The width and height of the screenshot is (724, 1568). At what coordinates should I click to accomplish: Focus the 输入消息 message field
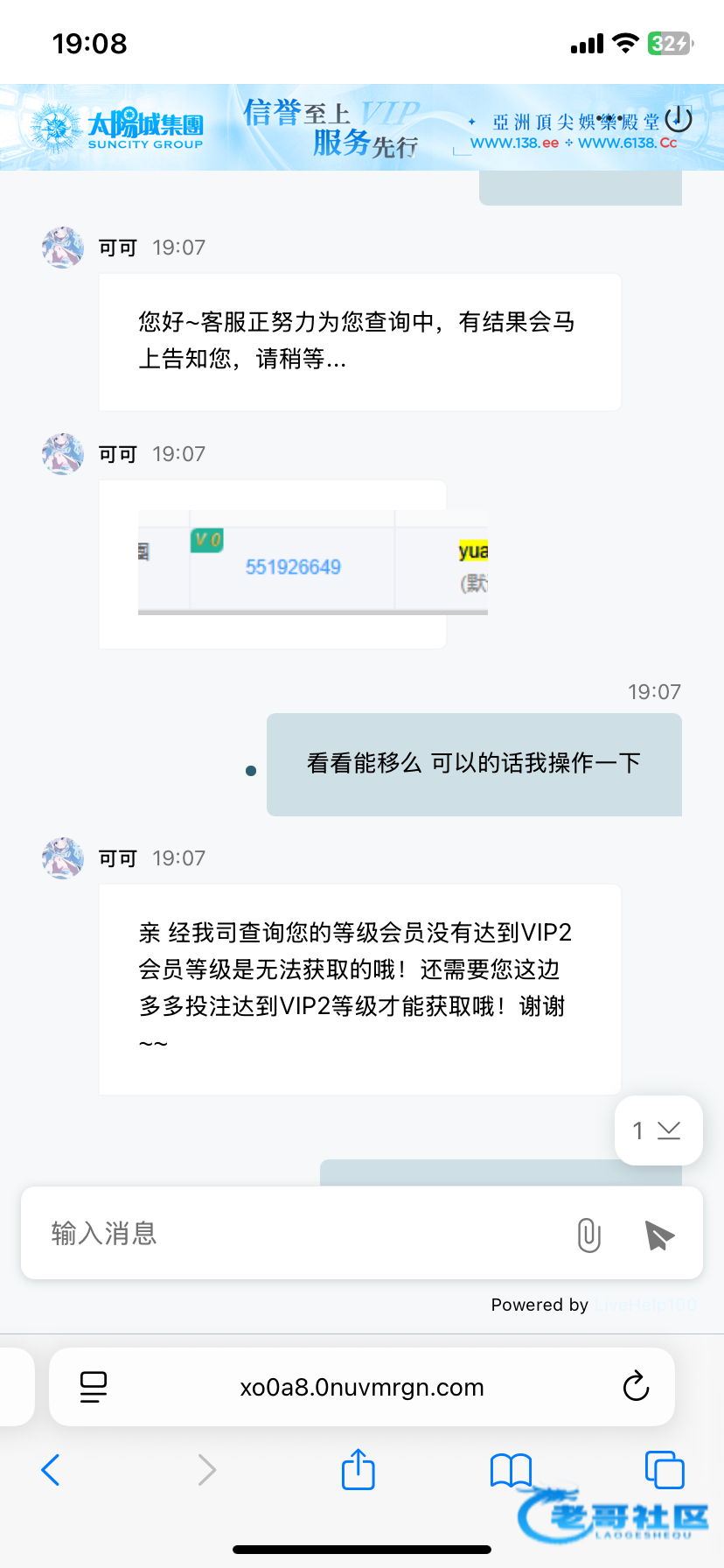(297, 1234)
